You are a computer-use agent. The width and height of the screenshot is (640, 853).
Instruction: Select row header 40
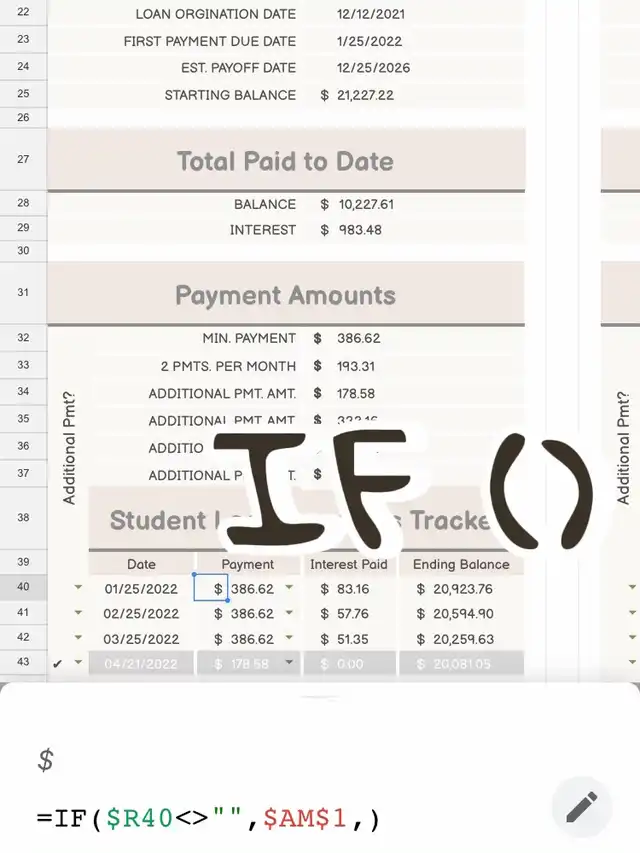point(23,588)
